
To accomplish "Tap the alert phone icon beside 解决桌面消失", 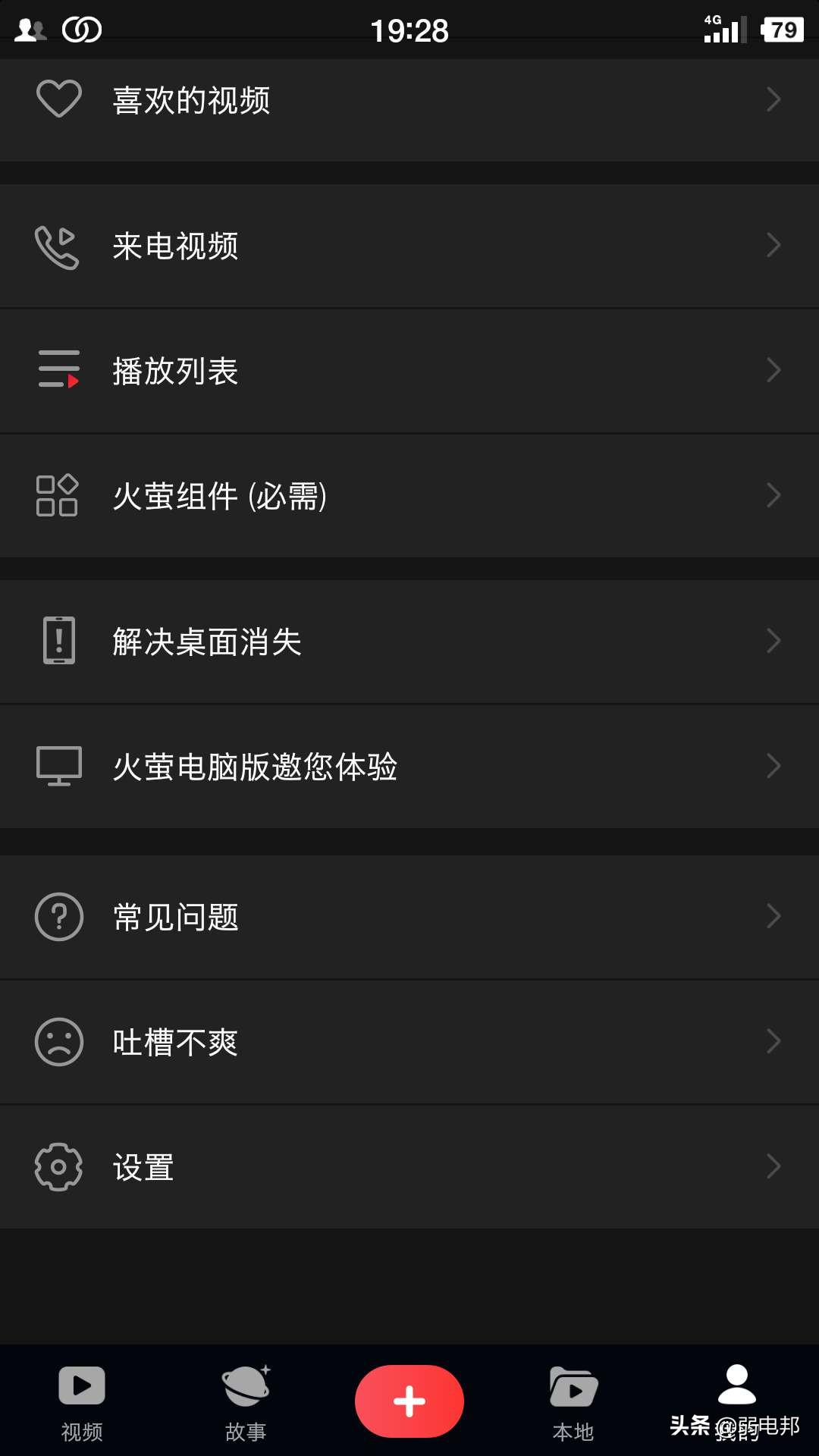I will [x=59, y=641].
